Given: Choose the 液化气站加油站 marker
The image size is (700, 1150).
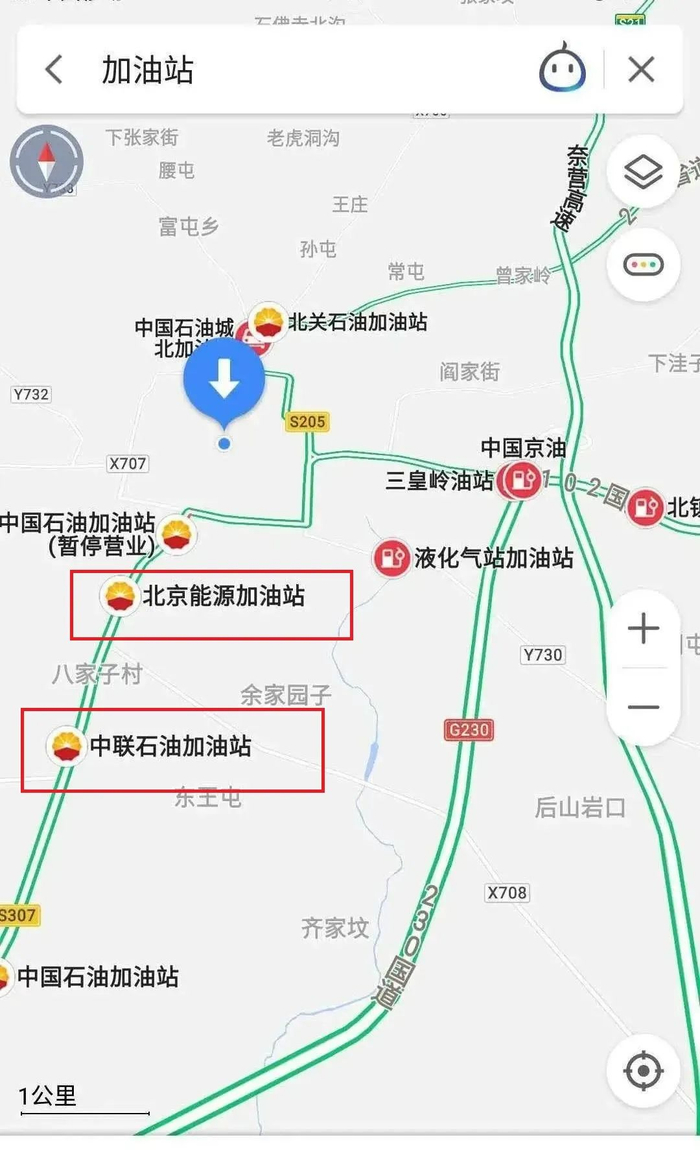Looking at the screenshot, I should click(x=391, y=558).
